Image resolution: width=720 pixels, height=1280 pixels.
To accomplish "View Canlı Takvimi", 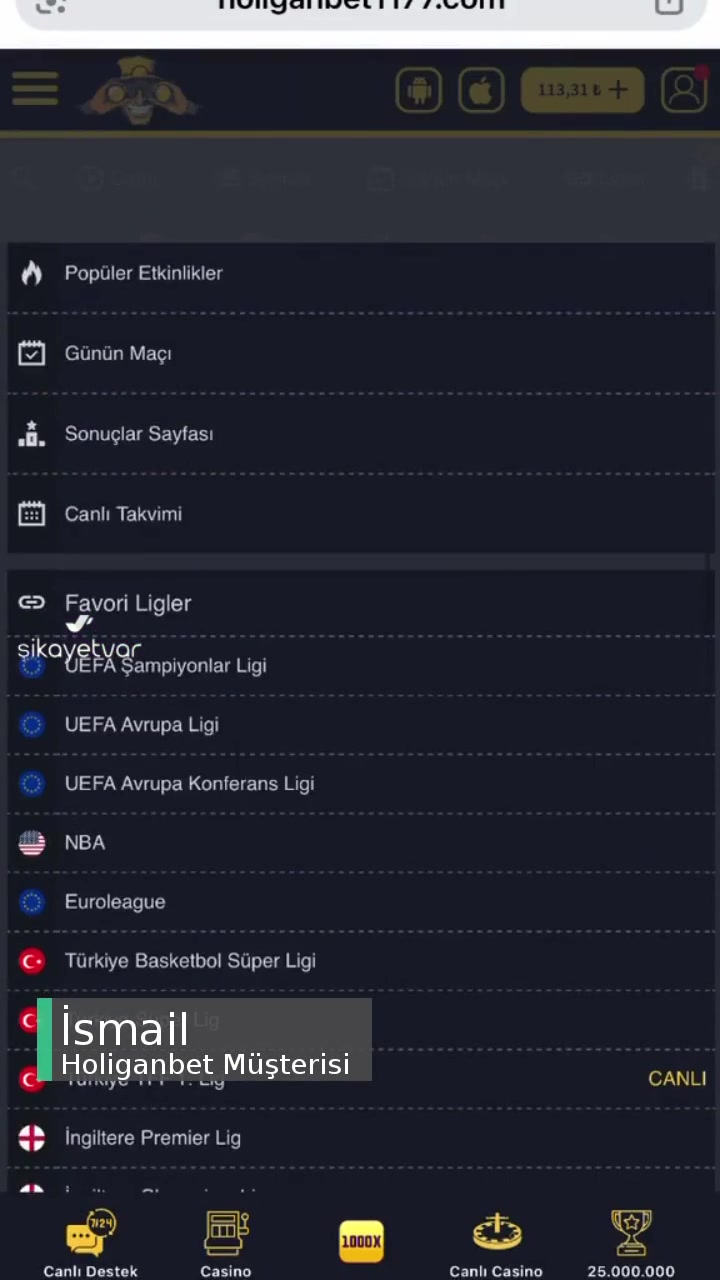I will [x=123, y=514].
